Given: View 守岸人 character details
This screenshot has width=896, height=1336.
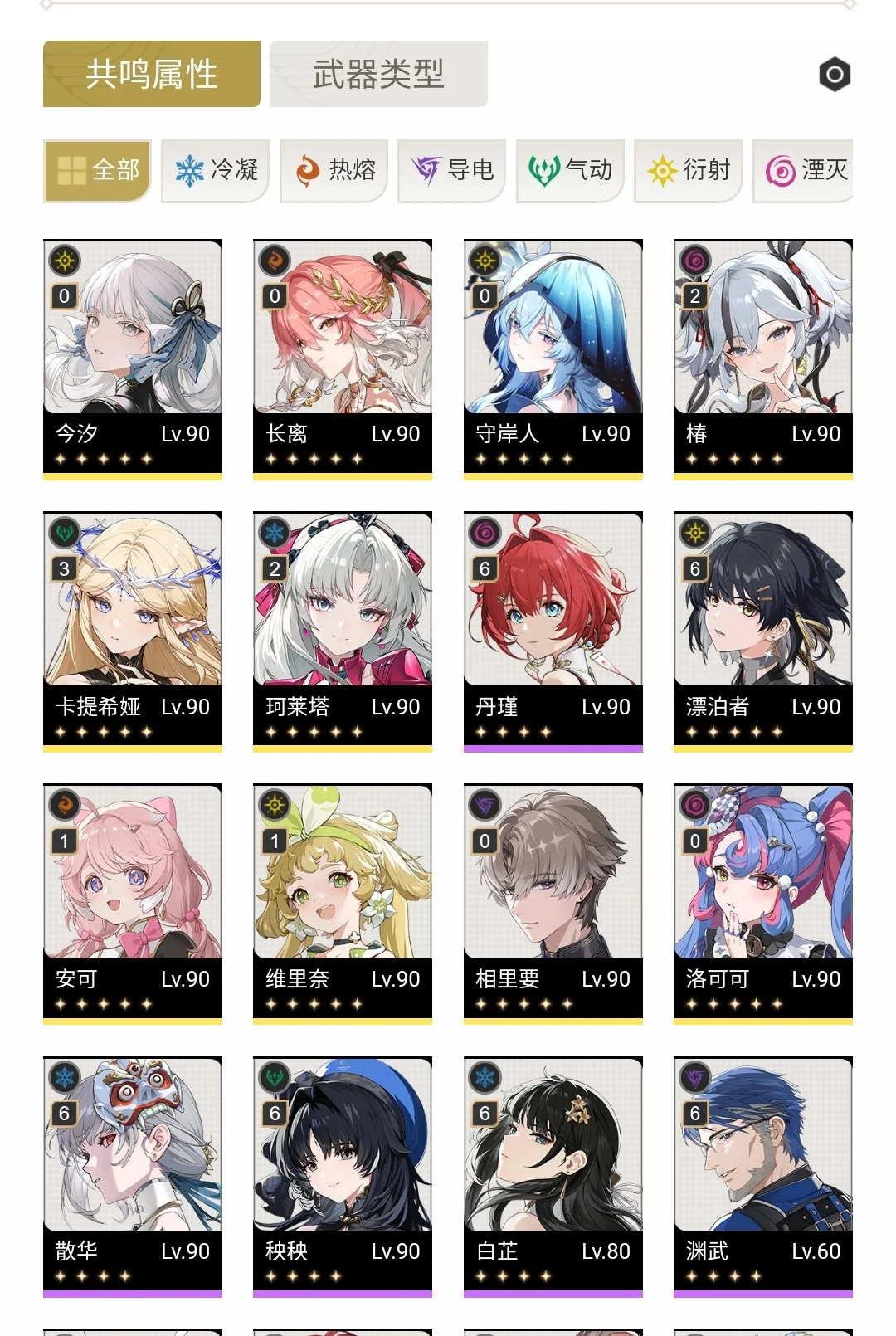Looking at the screenshot, I should (x=553, y=358).
